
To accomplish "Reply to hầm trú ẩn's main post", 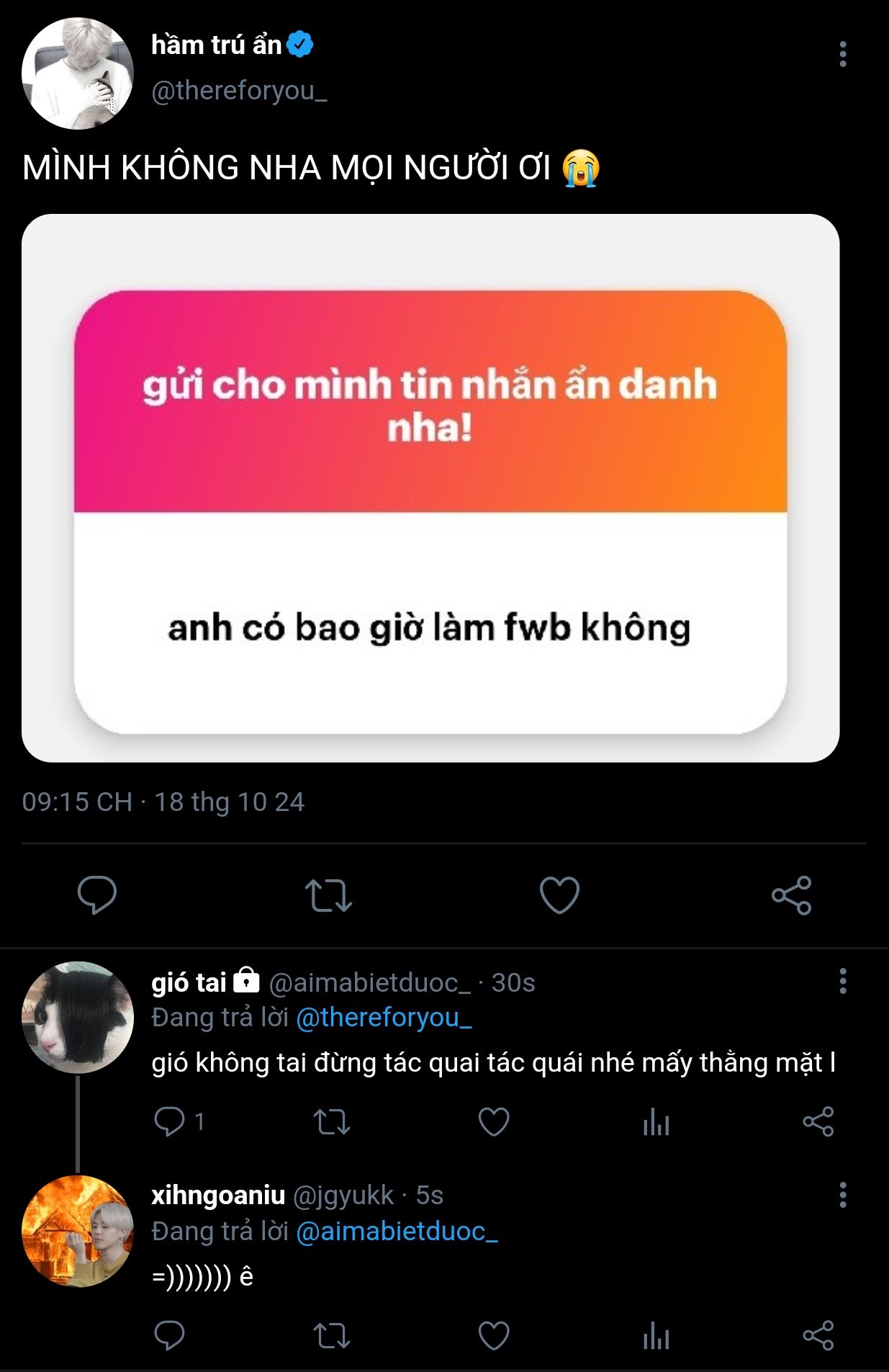I will coord(97,895).
